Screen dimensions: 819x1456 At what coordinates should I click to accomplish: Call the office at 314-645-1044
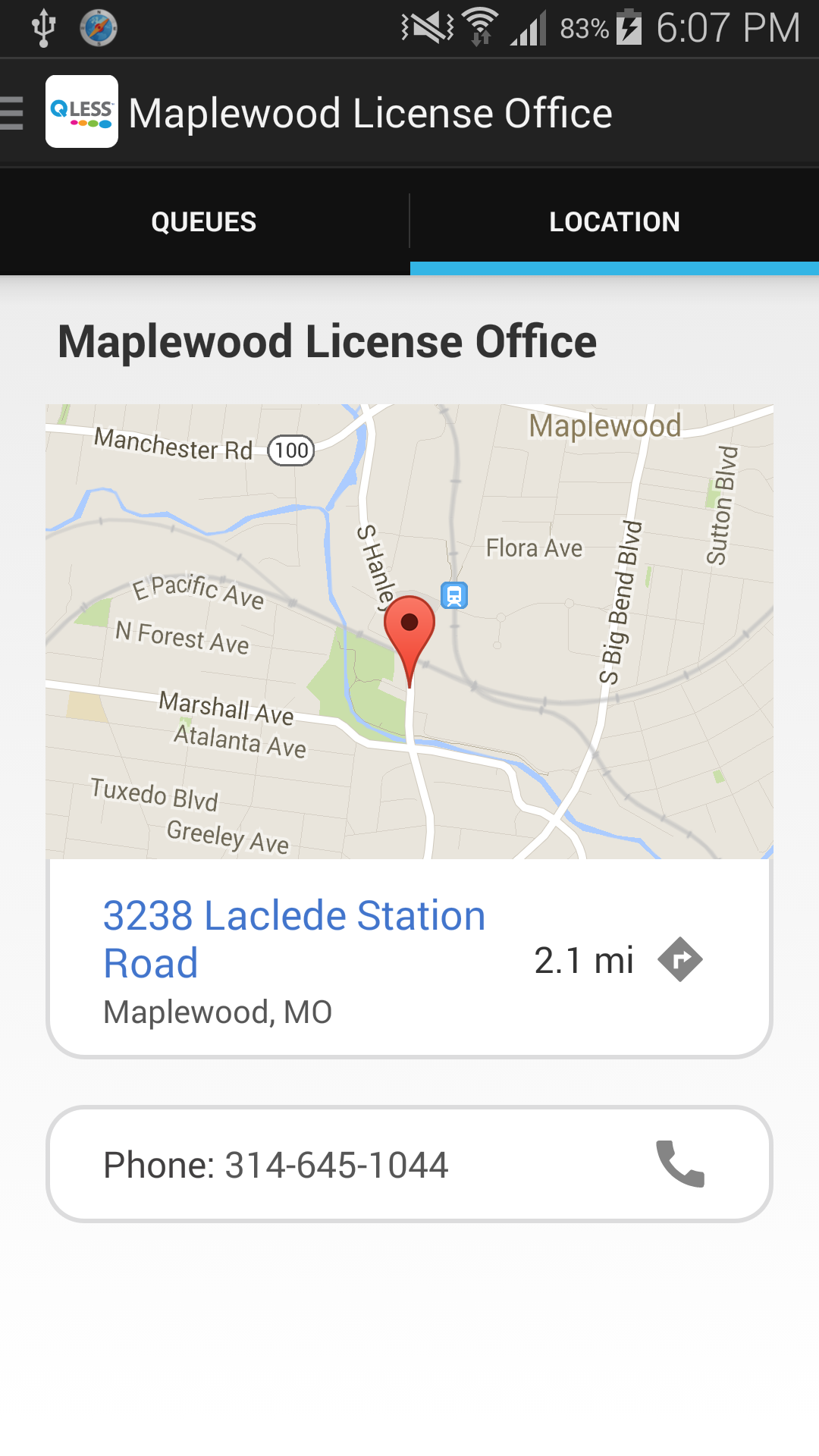point(680,1164)
